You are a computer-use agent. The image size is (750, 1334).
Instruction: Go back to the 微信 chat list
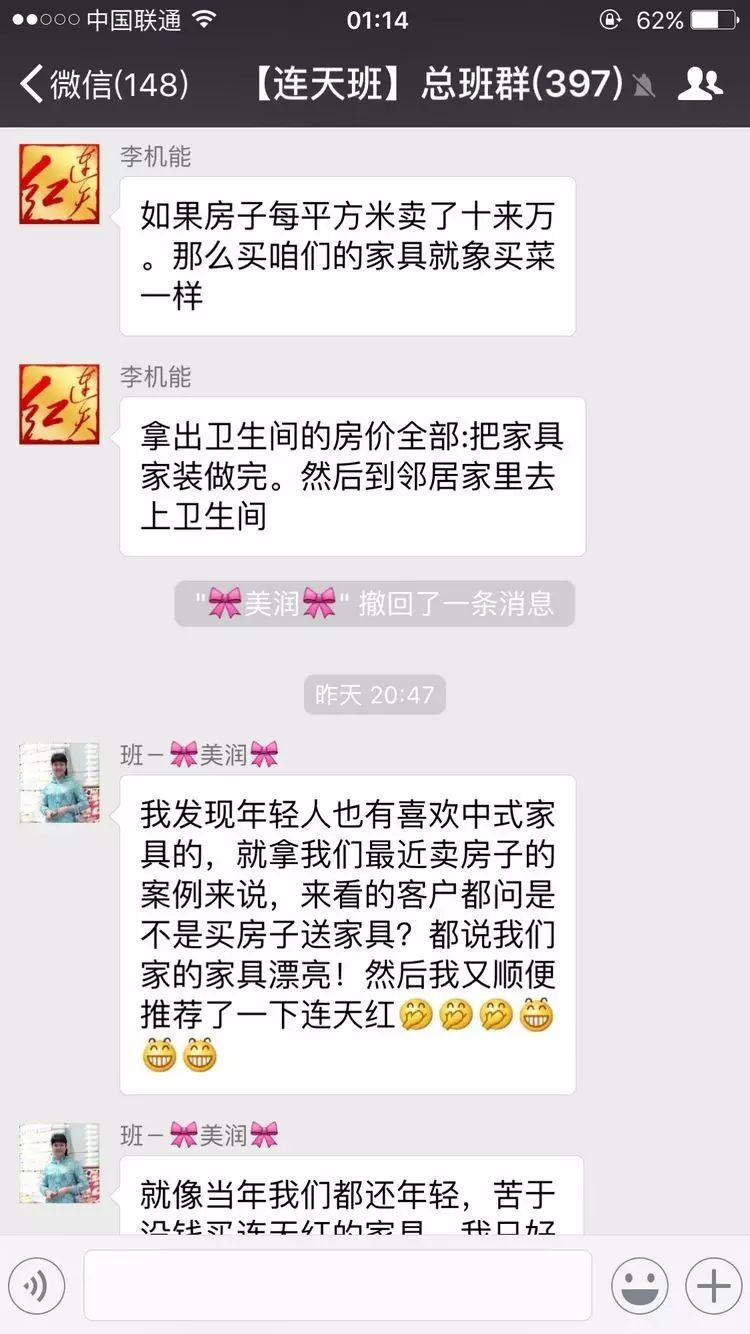[x=100, y=84]
